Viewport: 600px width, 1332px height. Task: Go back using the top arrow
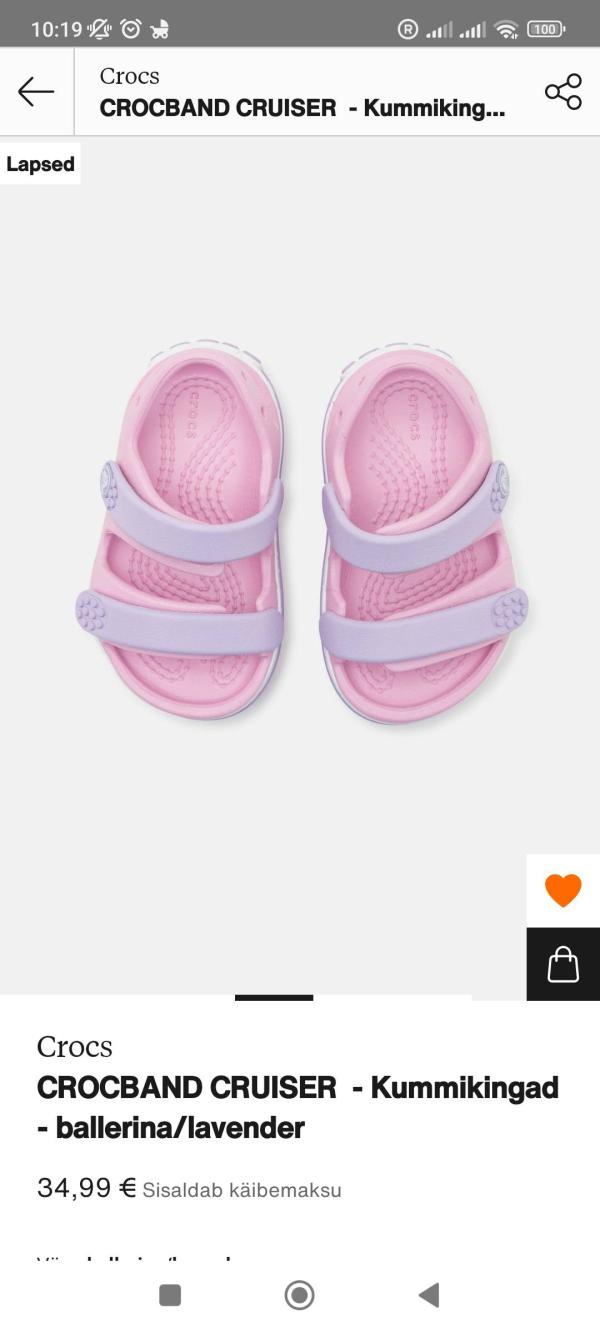tap(36, 92)
